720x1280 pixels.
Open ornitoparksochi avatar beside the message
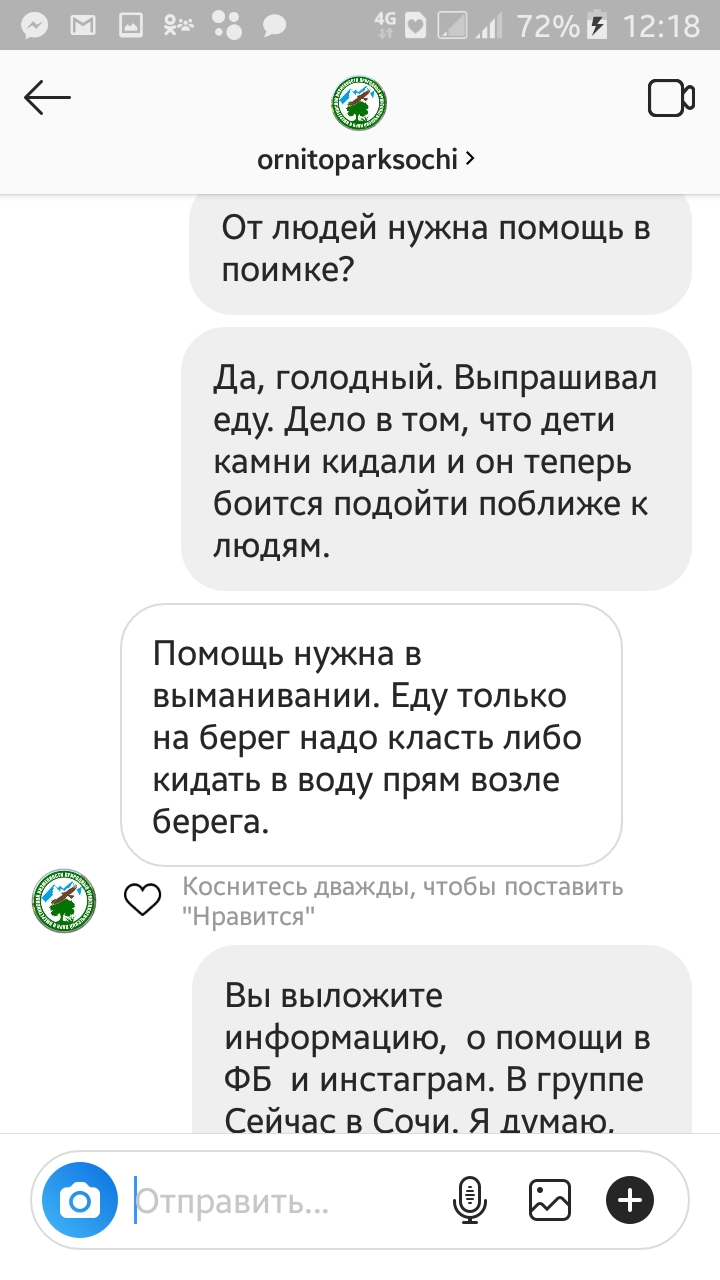64,900
